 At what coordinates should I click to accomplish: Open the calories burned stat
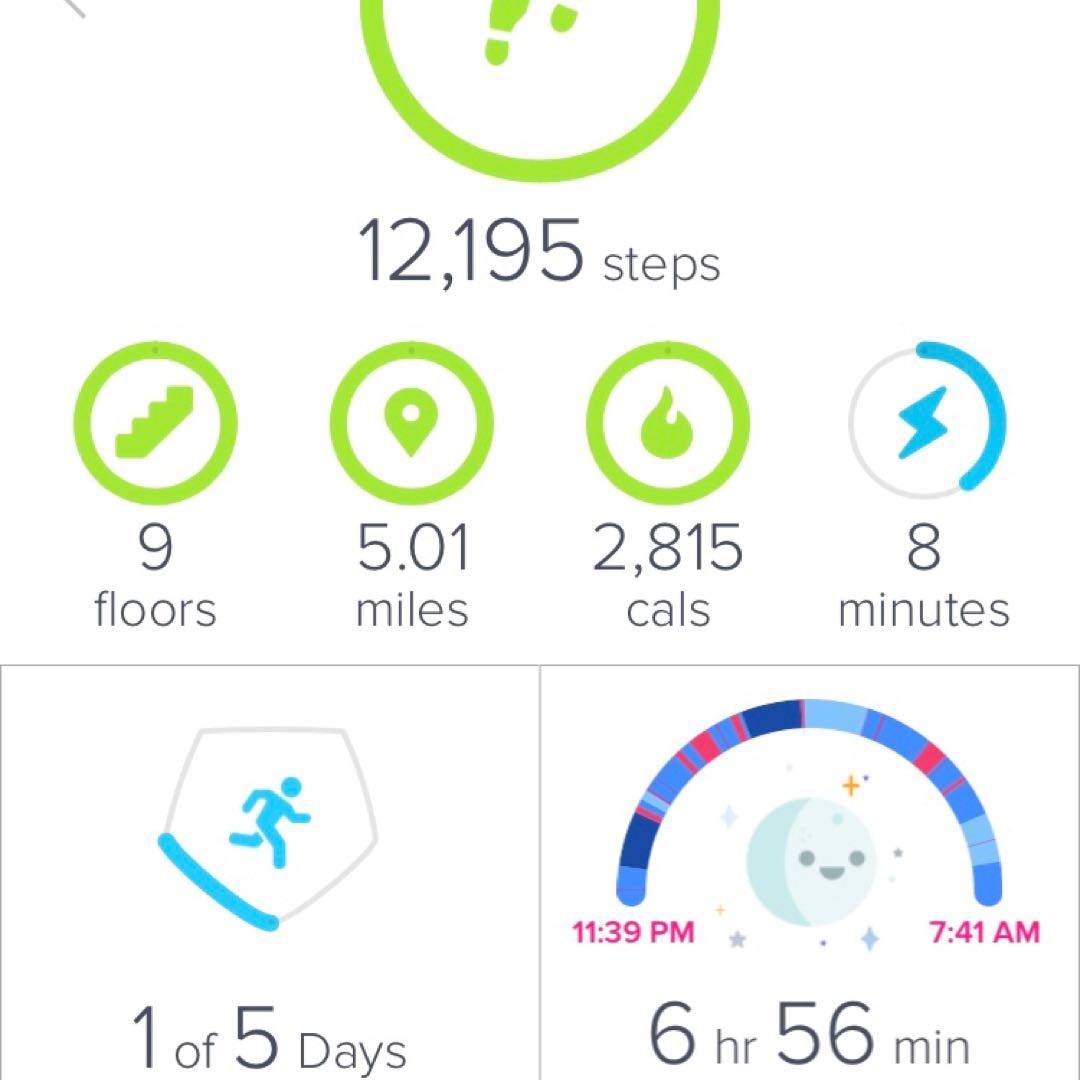(667, 420)
